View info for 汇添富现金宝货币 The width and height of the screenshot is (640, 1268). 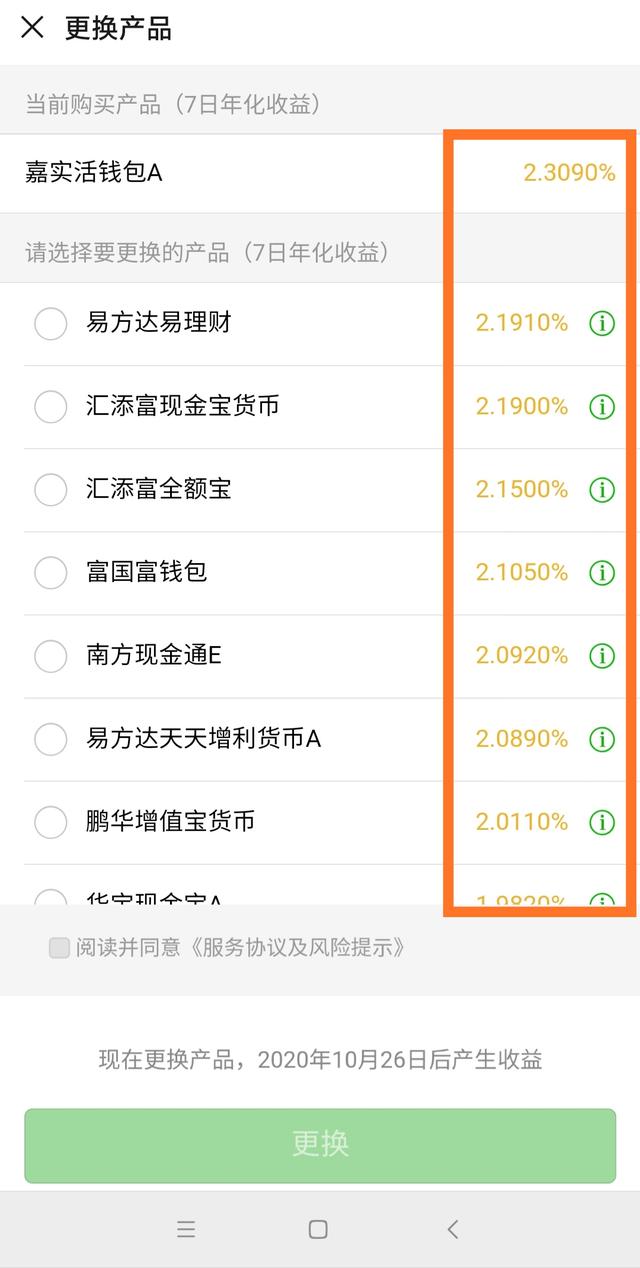click(601, 406)
